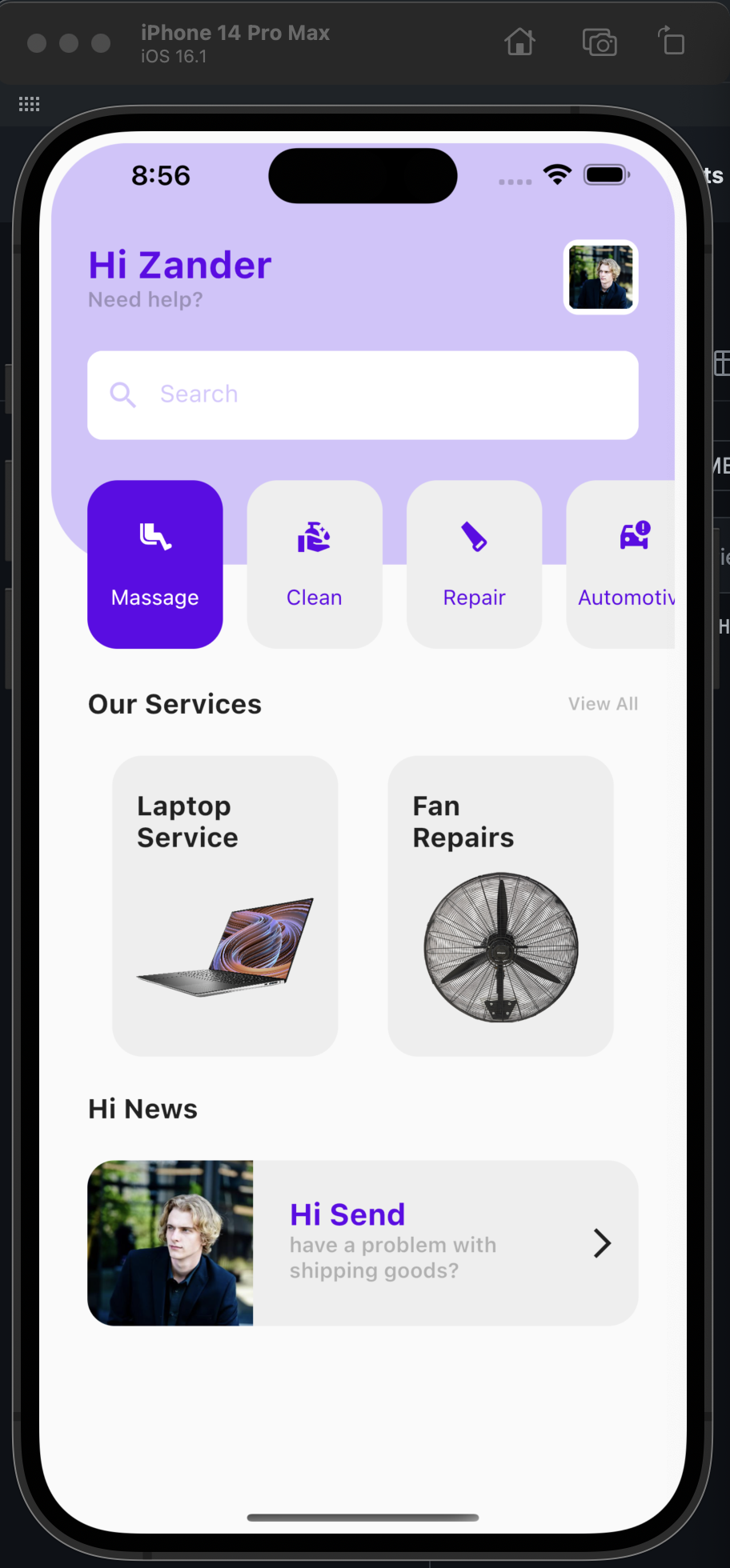This screenshot has width=730, height=1568.
Task: Open the app grid icon top left
Action: click(29, 104)
